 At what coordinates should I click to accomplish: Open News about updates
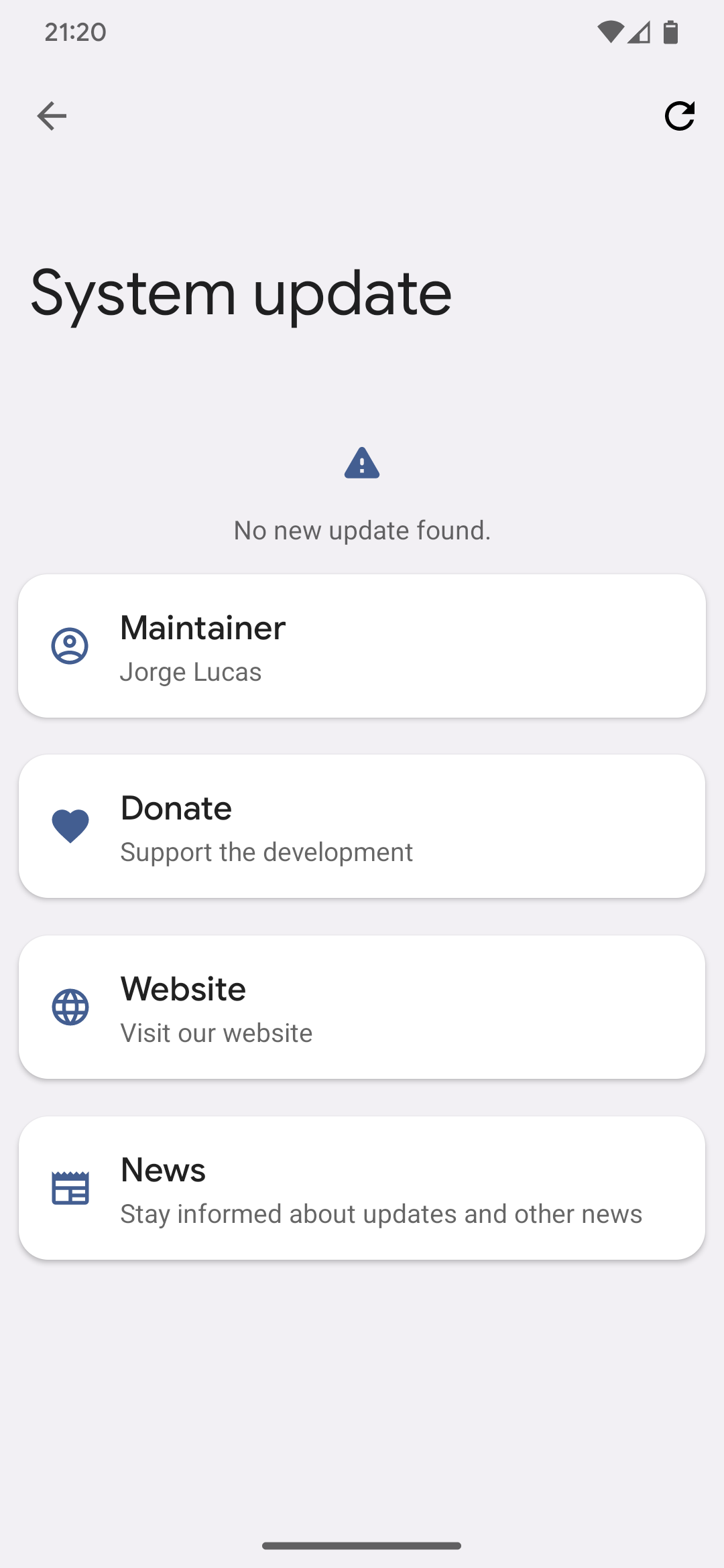[362, 1188]
